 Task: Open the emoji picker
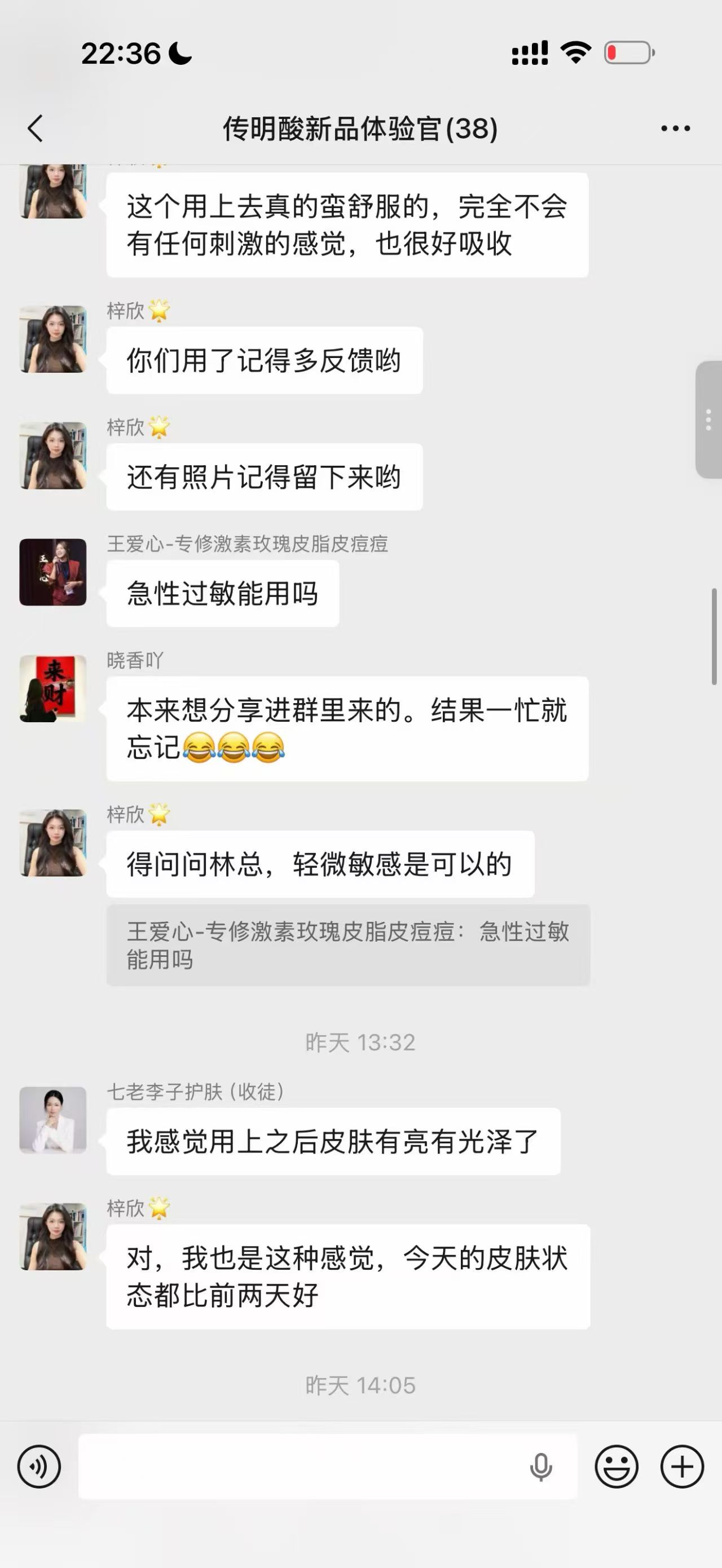click(x=616, y=1467)
